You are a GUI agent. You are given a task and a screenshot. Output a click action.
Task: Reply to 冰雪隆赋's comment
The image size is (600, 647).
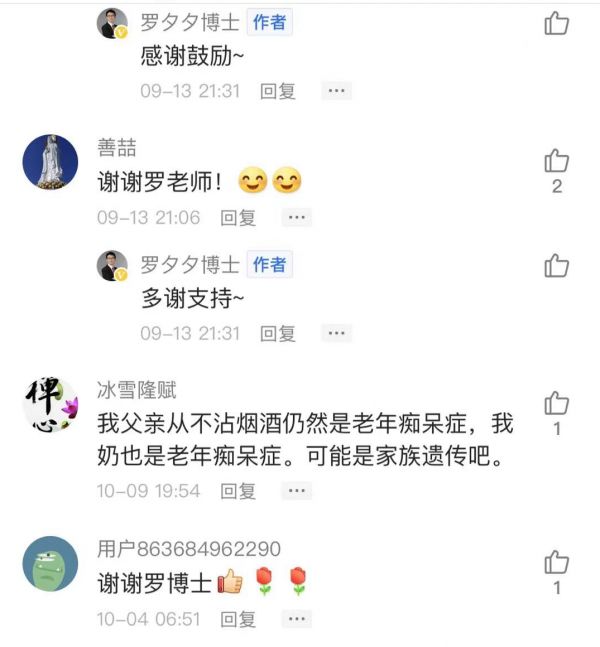[238, 491]
